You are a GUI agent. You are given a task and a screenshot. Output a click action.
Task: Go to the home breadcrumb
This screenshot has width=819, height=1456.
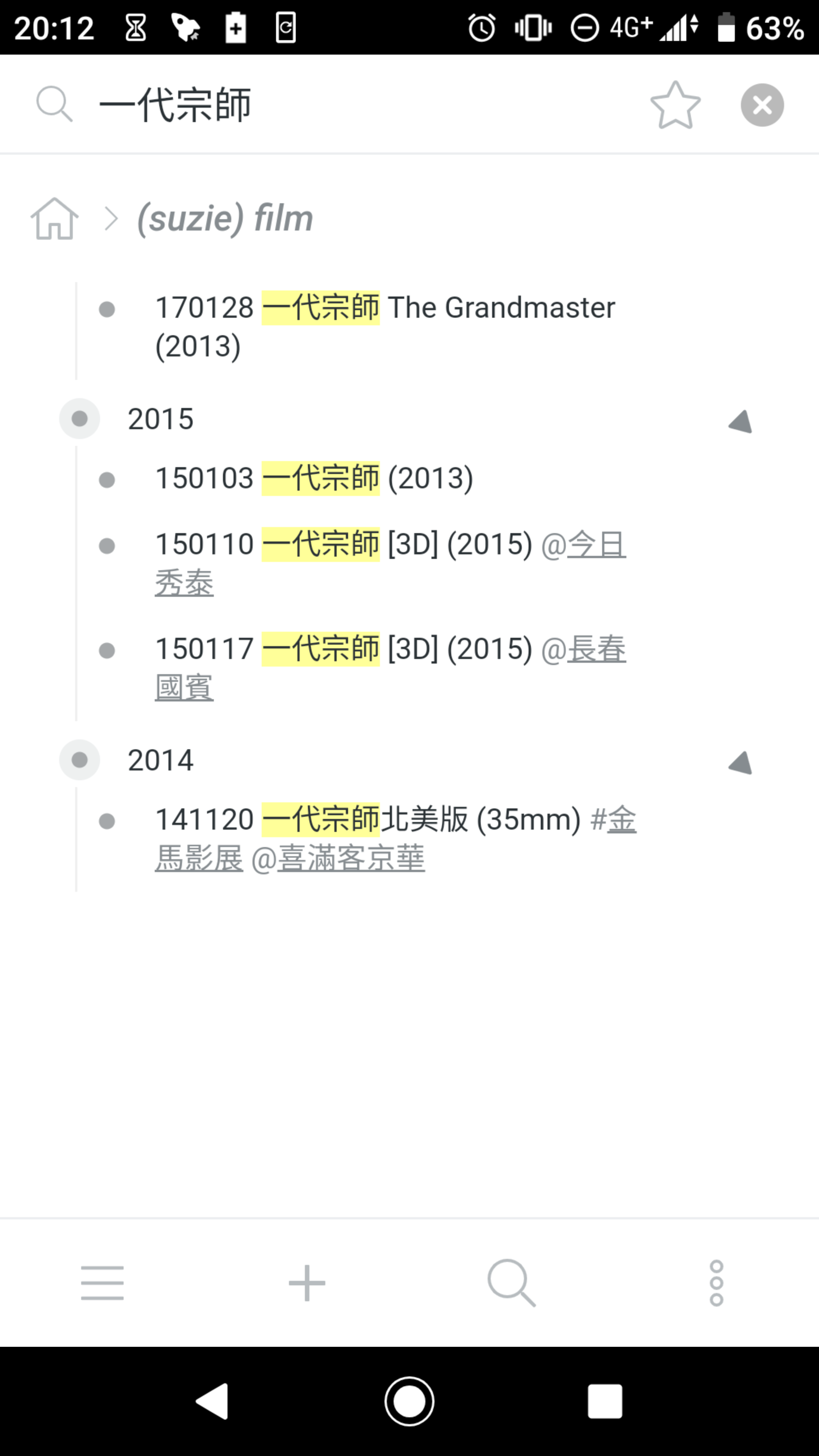click(x=54, y=219)
